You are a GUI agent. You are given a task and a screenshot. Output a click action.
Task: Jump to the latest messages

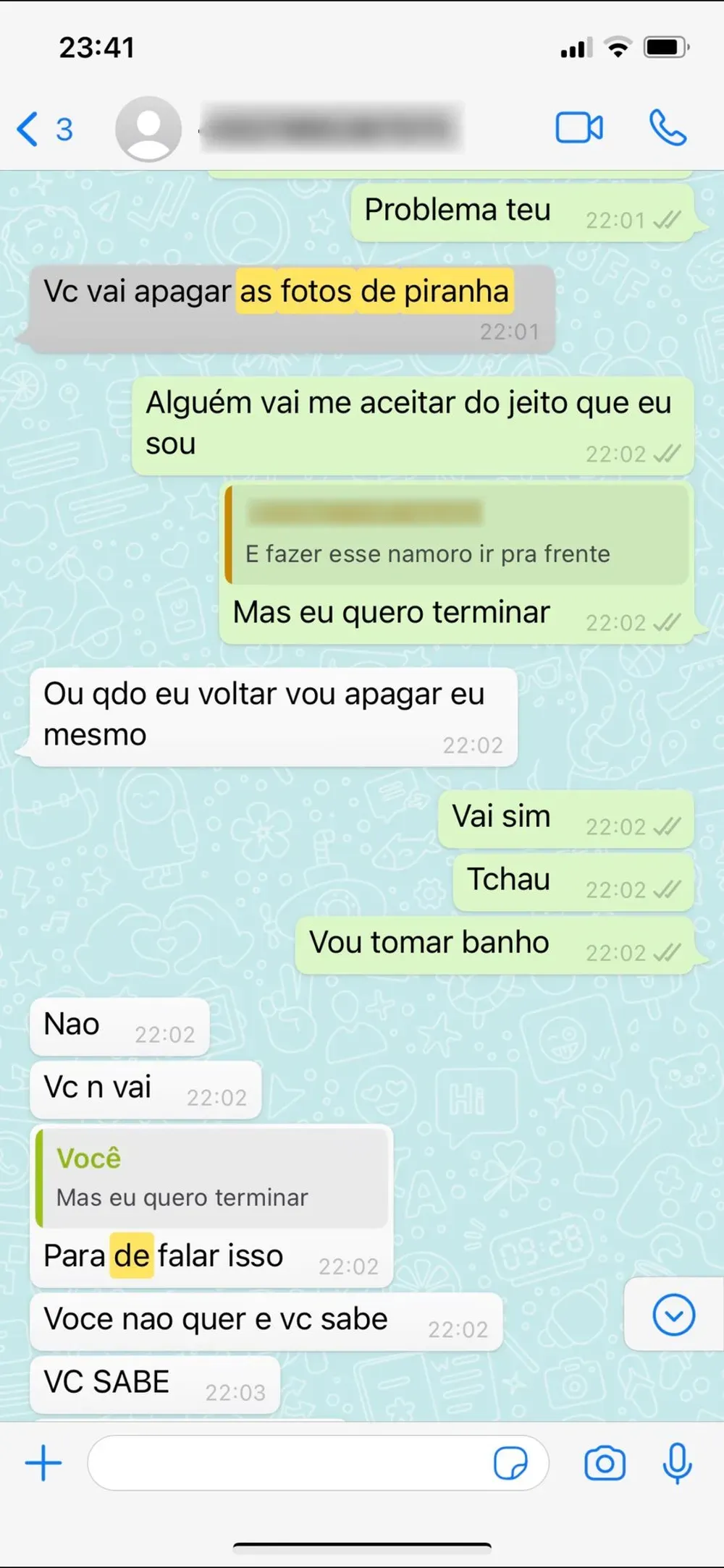click(673, 1315)
